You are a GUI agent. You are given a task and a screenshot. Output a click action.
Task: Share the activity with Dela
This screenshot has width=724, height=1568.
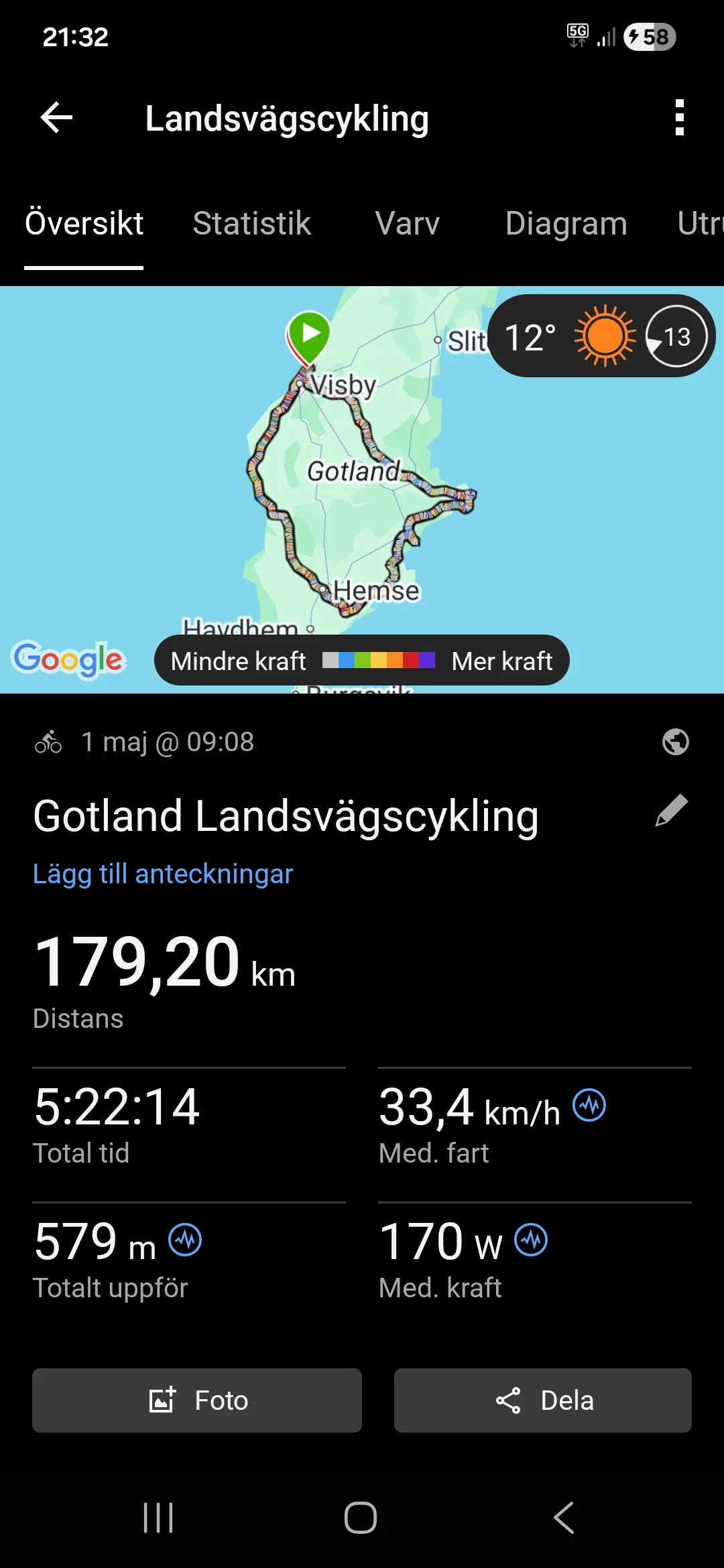tap(543, 1400)
